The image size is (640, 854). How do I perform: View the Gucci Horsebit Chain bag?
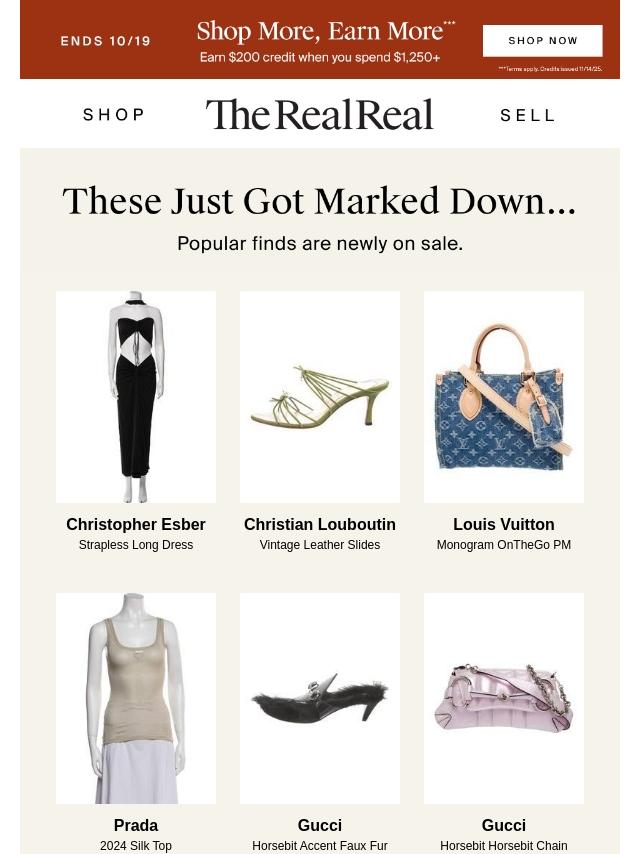coord(504,698)
